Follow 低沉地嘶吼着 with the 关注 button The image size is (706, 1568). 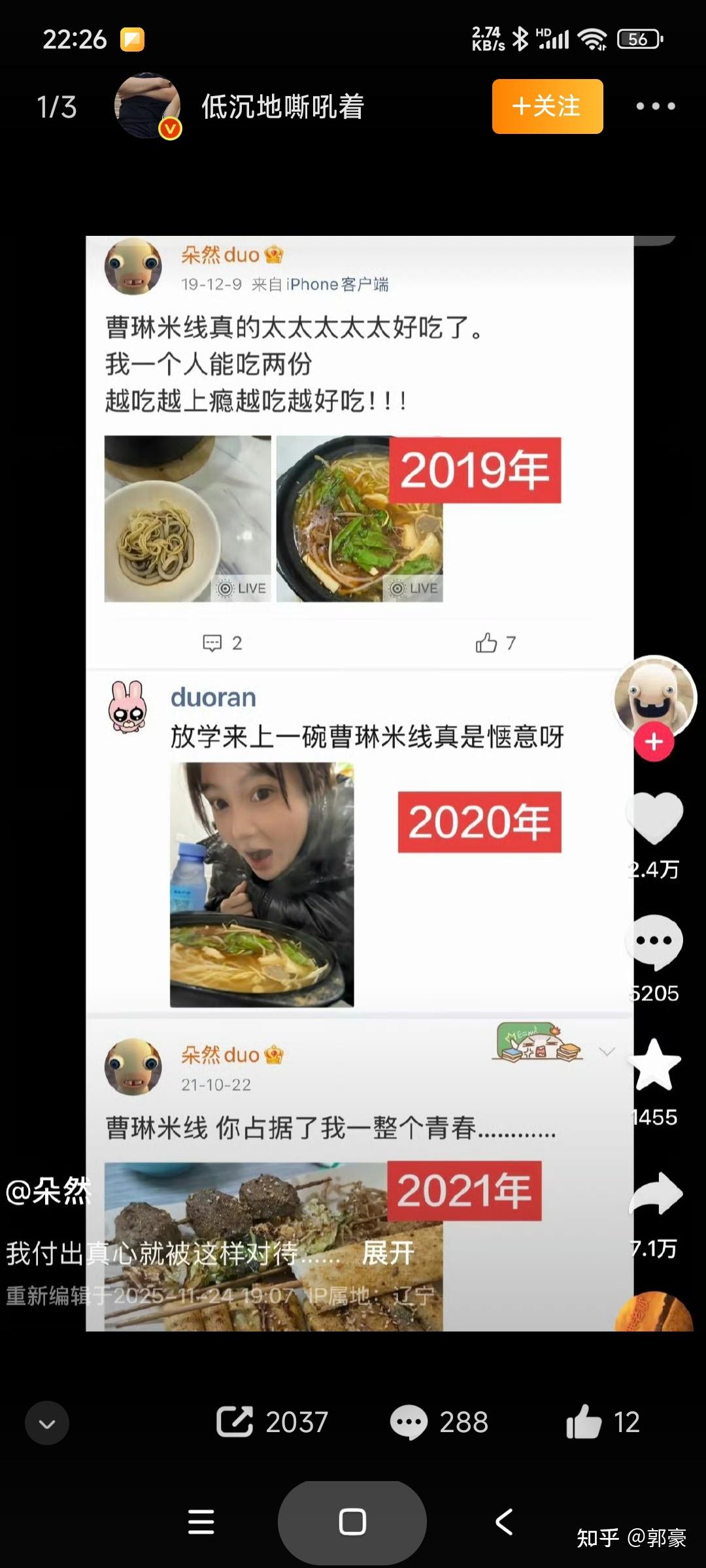coord(547,106)
